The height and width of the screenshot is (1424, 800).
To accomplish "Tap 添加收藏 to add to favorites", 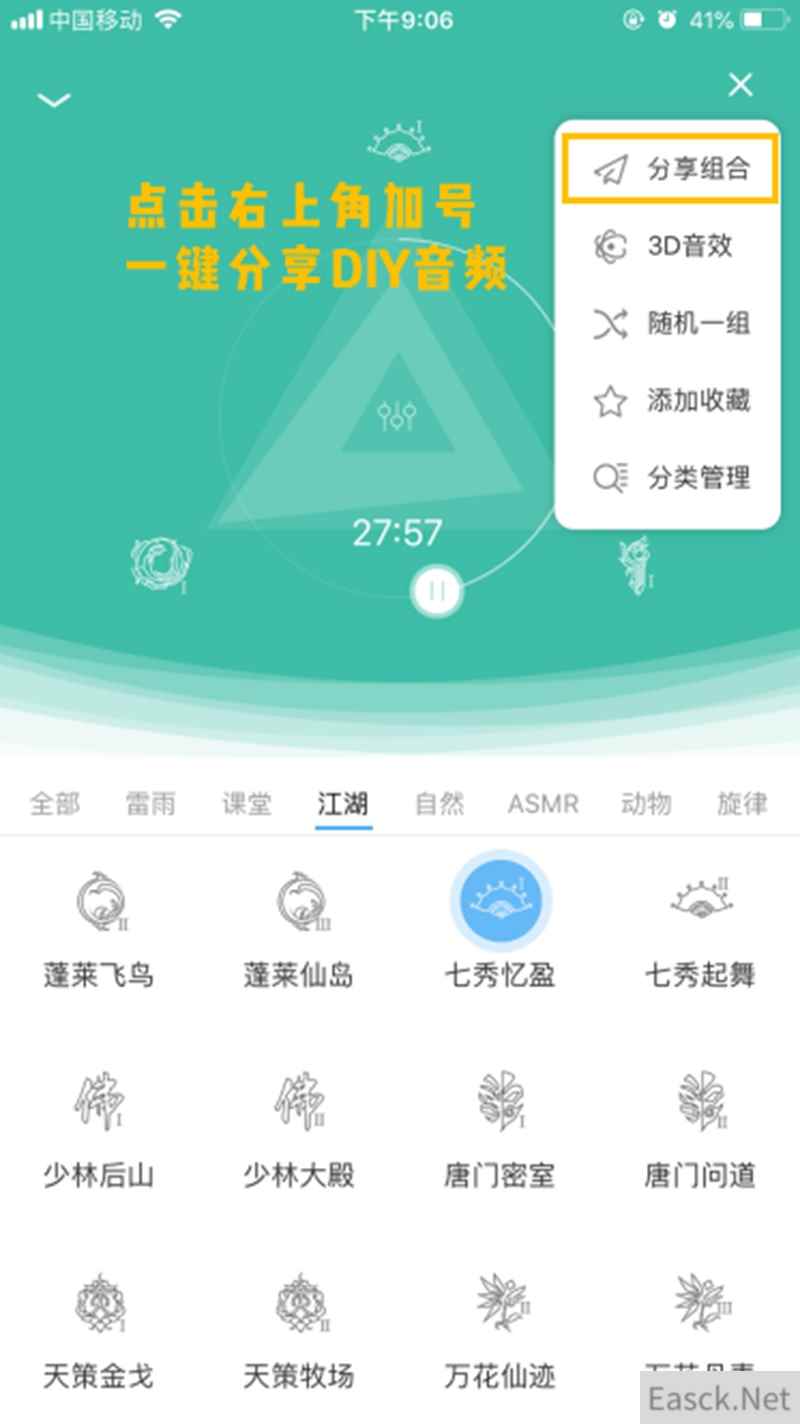I will click(x=669, y=401).
